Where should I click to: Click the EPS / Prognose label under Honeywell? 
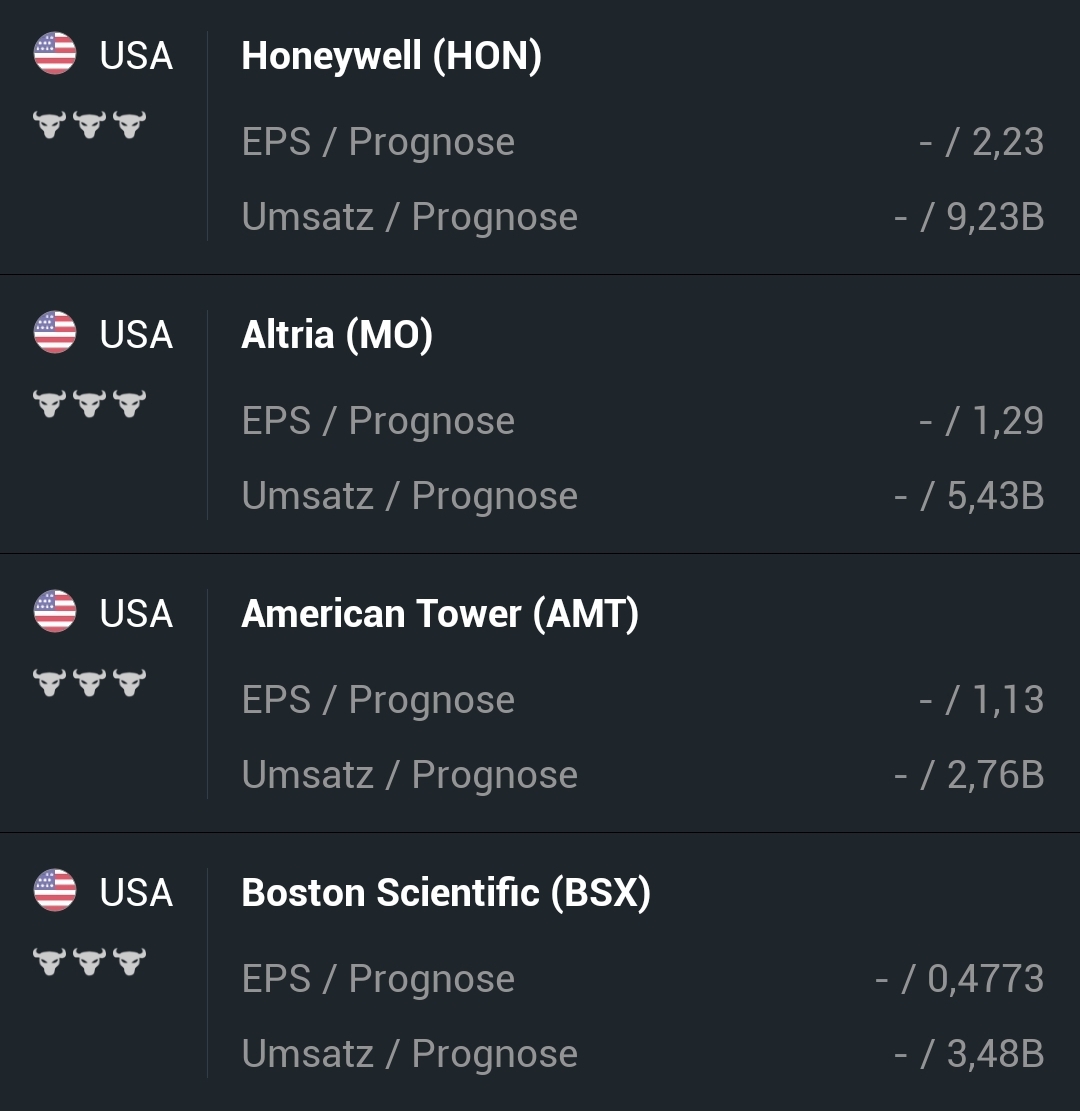point(378,142)
